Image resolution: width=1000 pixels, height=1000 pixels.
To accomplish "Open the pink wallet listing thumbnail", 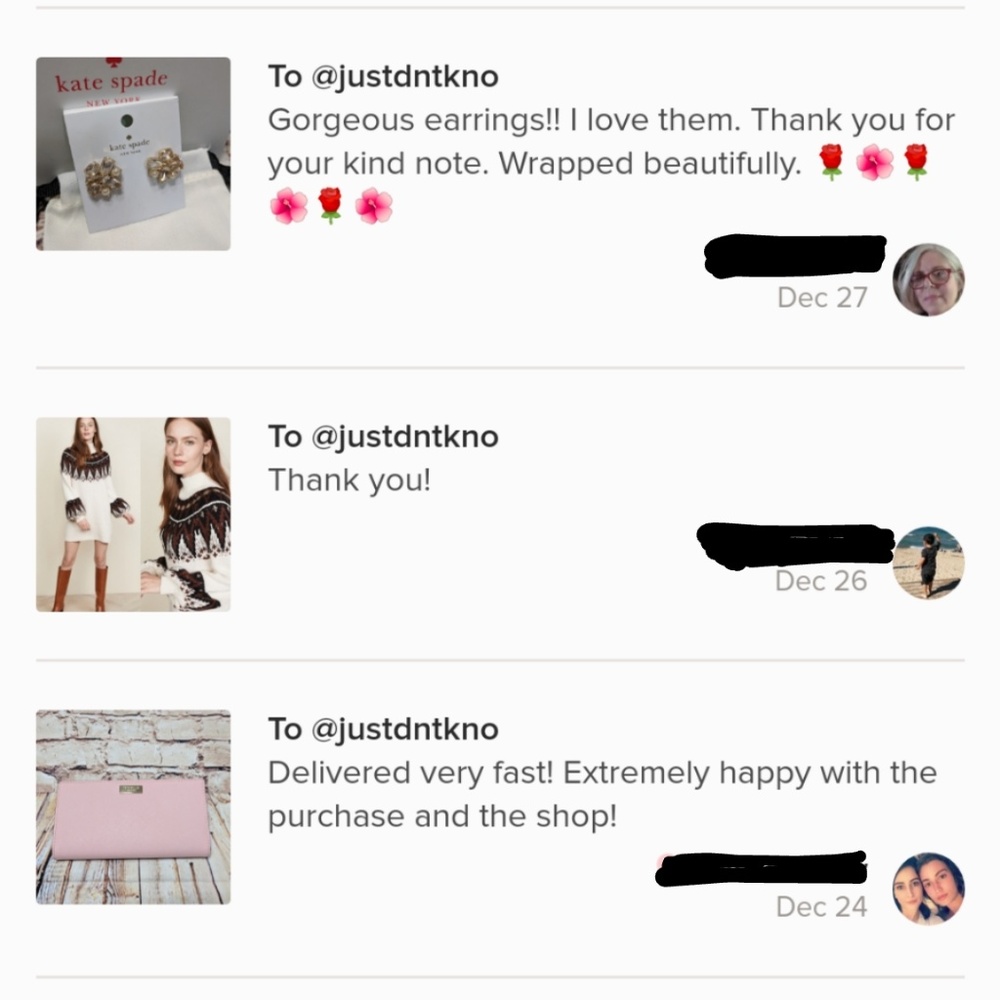I will pos(133,807).
